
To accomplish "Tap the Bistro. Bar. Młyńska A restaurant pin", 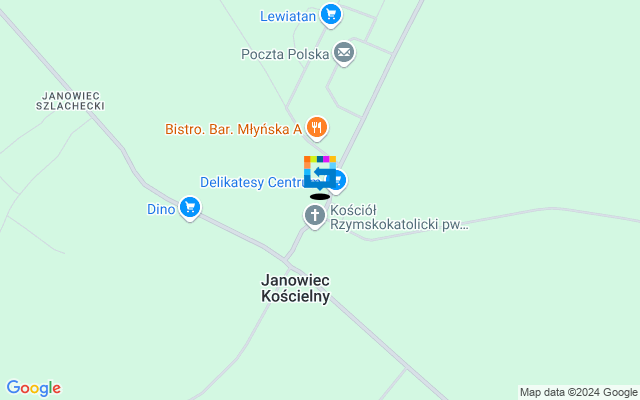I will tap(317, 127).
